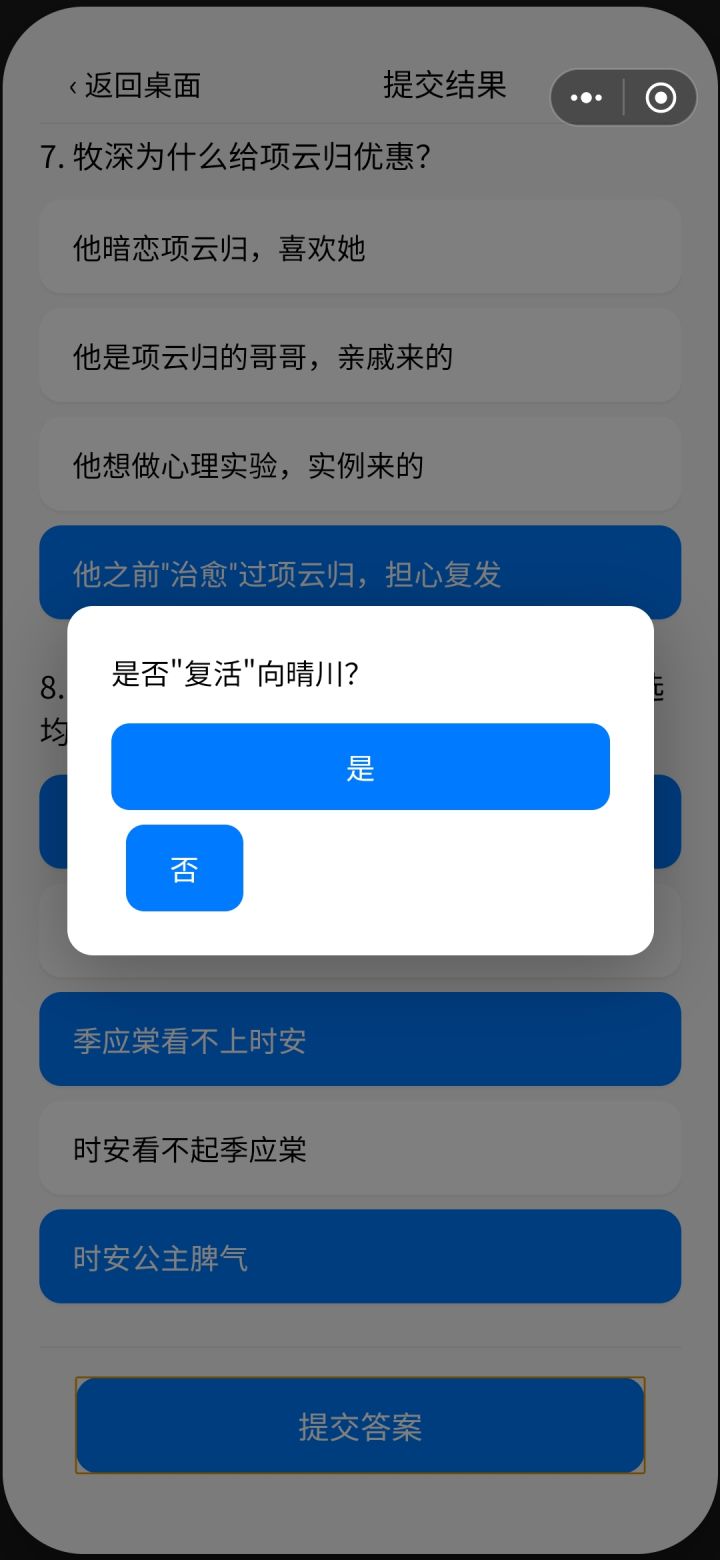Choose the 时安公主脾气 answer

[360, 1256]
